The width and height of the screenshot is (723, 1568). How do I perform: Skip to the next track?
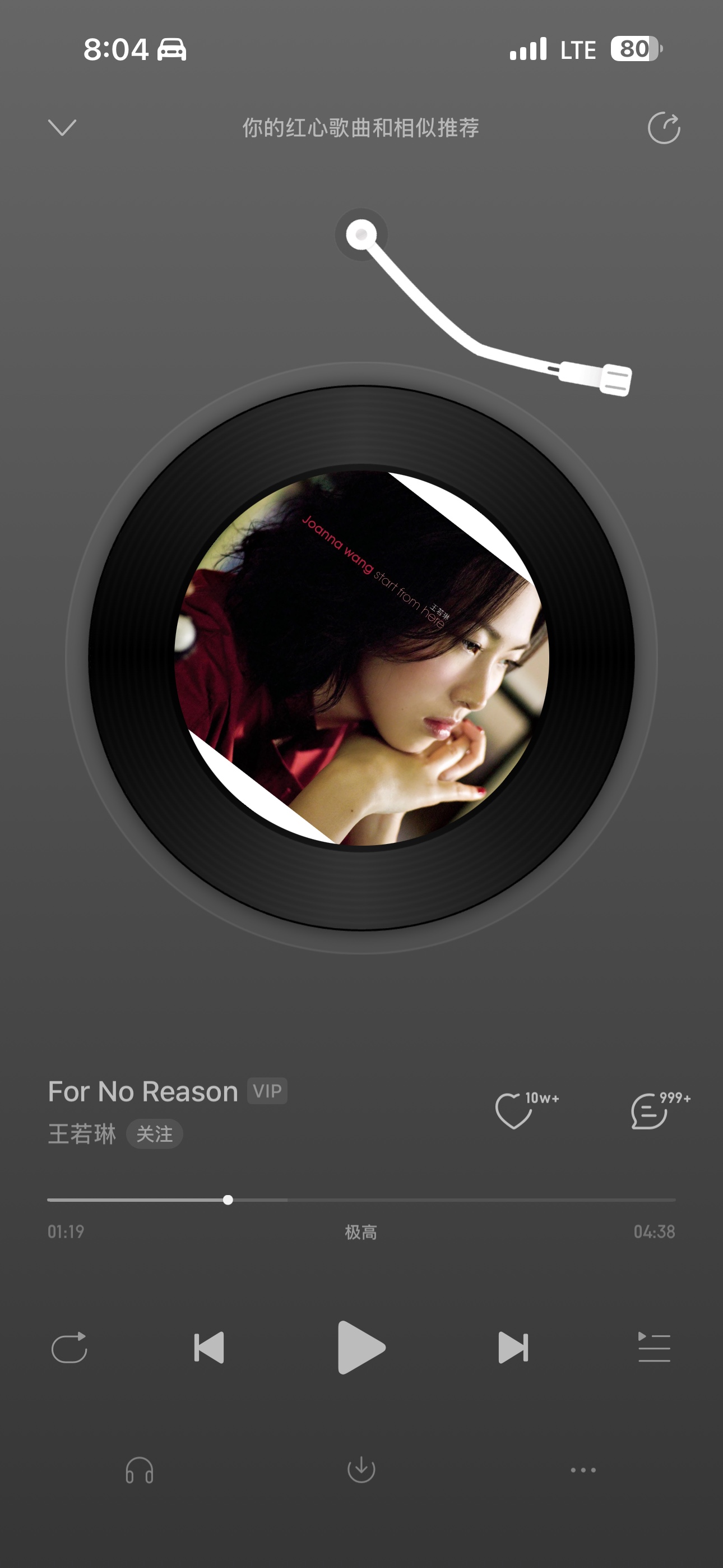[513, 1348]
